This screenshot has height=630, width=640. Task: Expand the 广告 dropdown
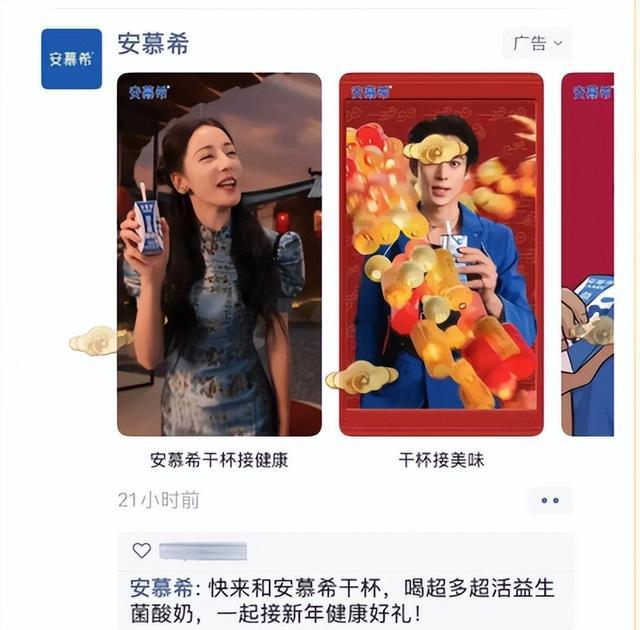click(537, 43)
